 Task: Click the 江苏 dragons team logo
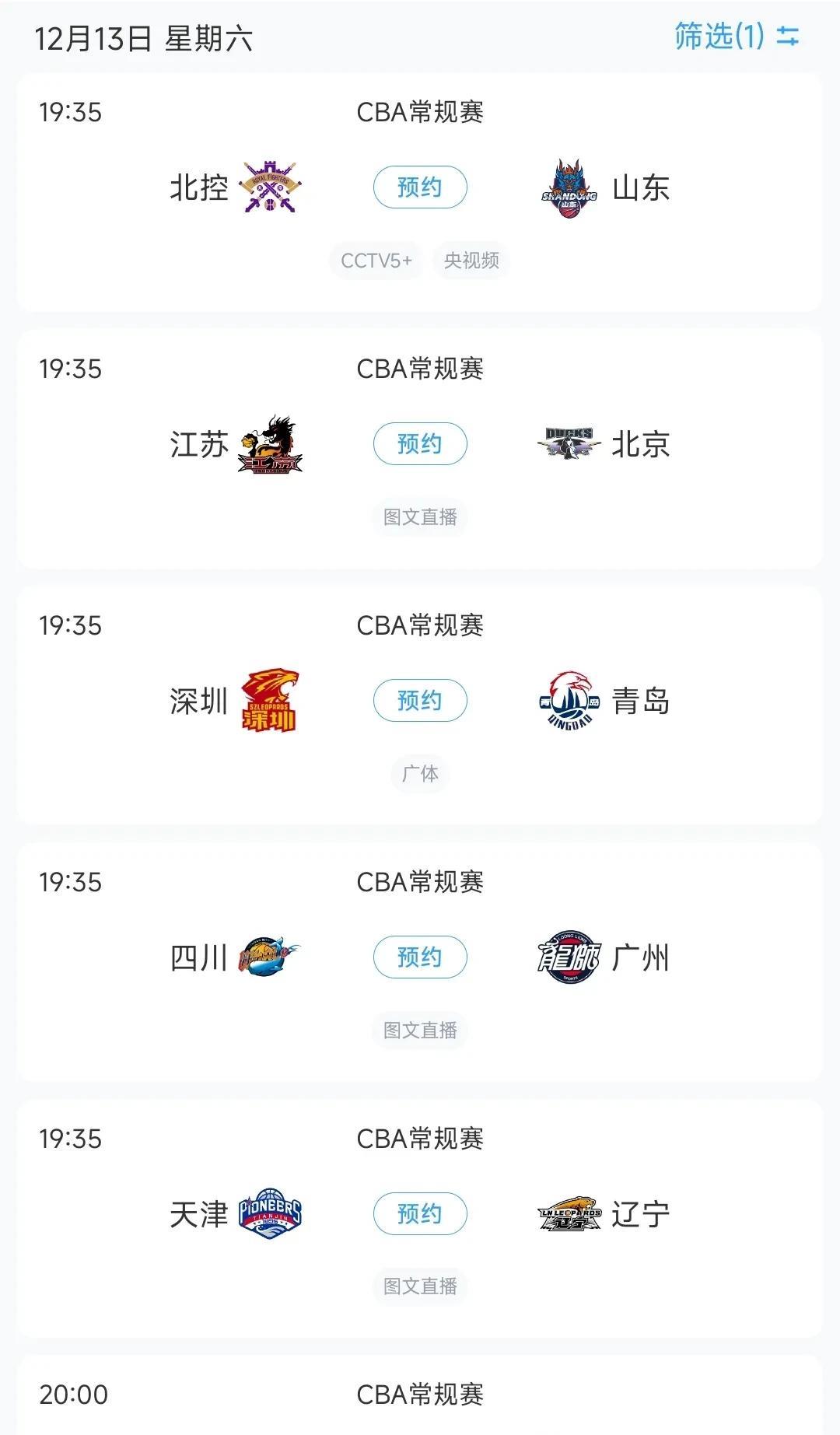[x=271, y=443]
